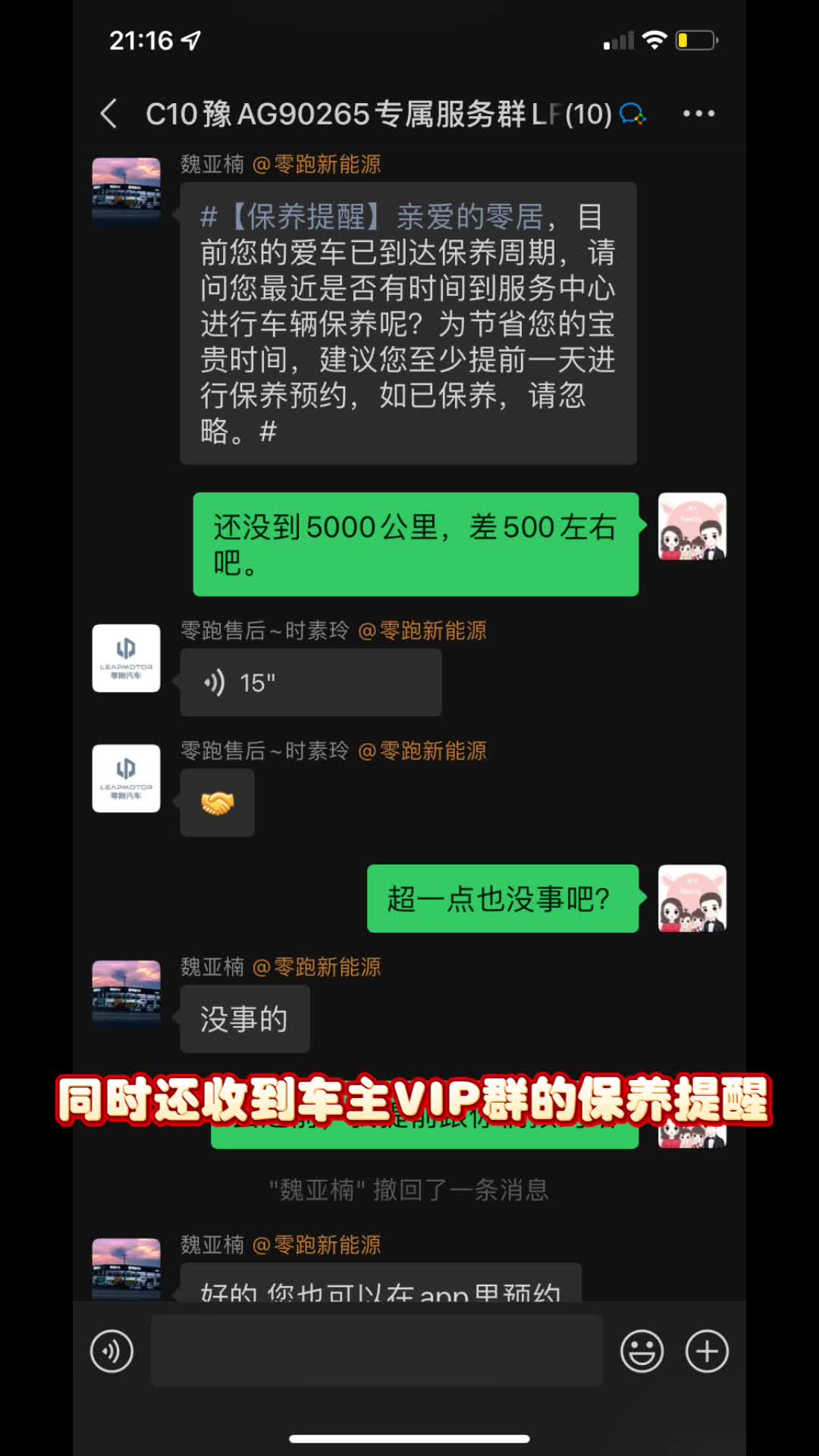Switch to voice input mode
Screen dimensions: 819x1456
(111, 1351)
